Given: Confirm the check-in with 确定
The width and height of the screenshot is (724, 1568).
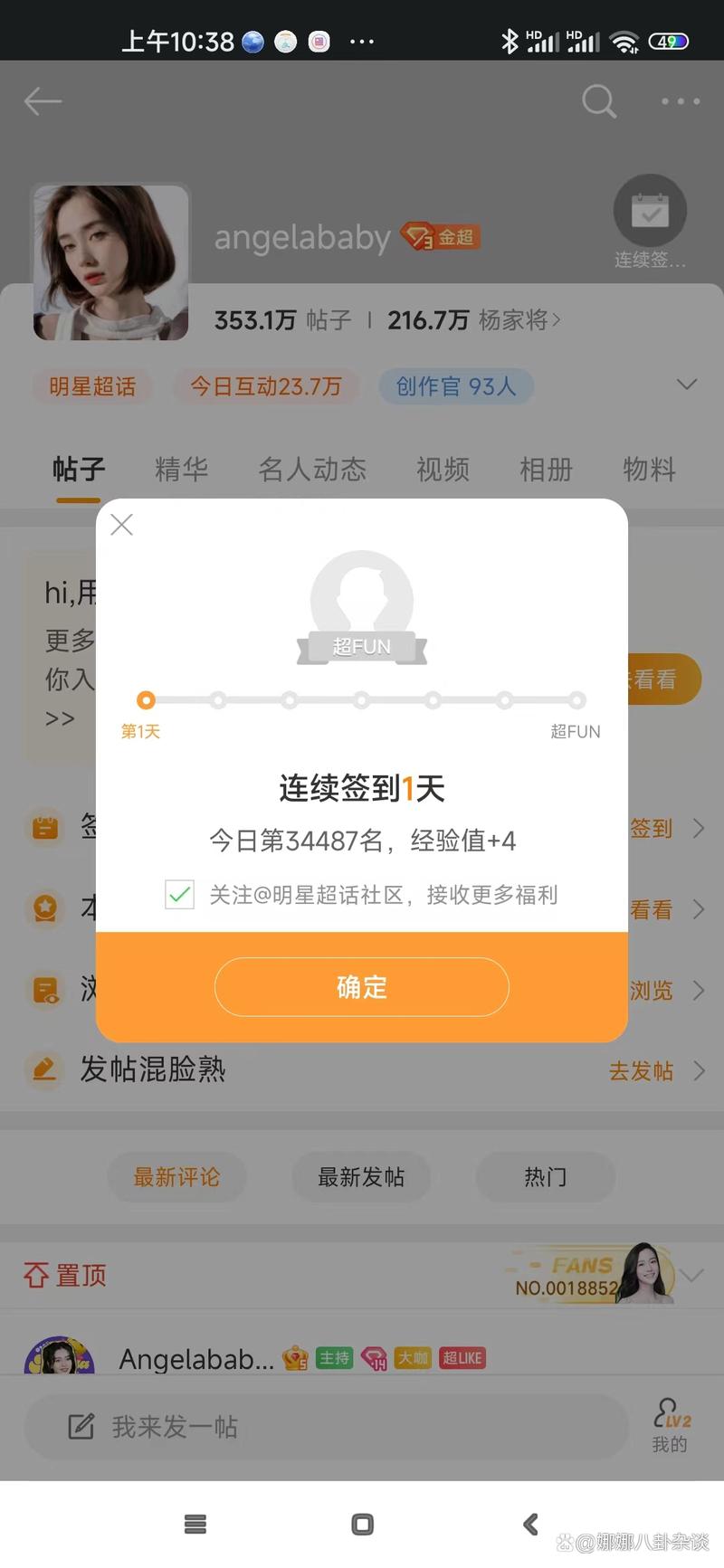Looking at the screenshot, I should click(361, 986).
